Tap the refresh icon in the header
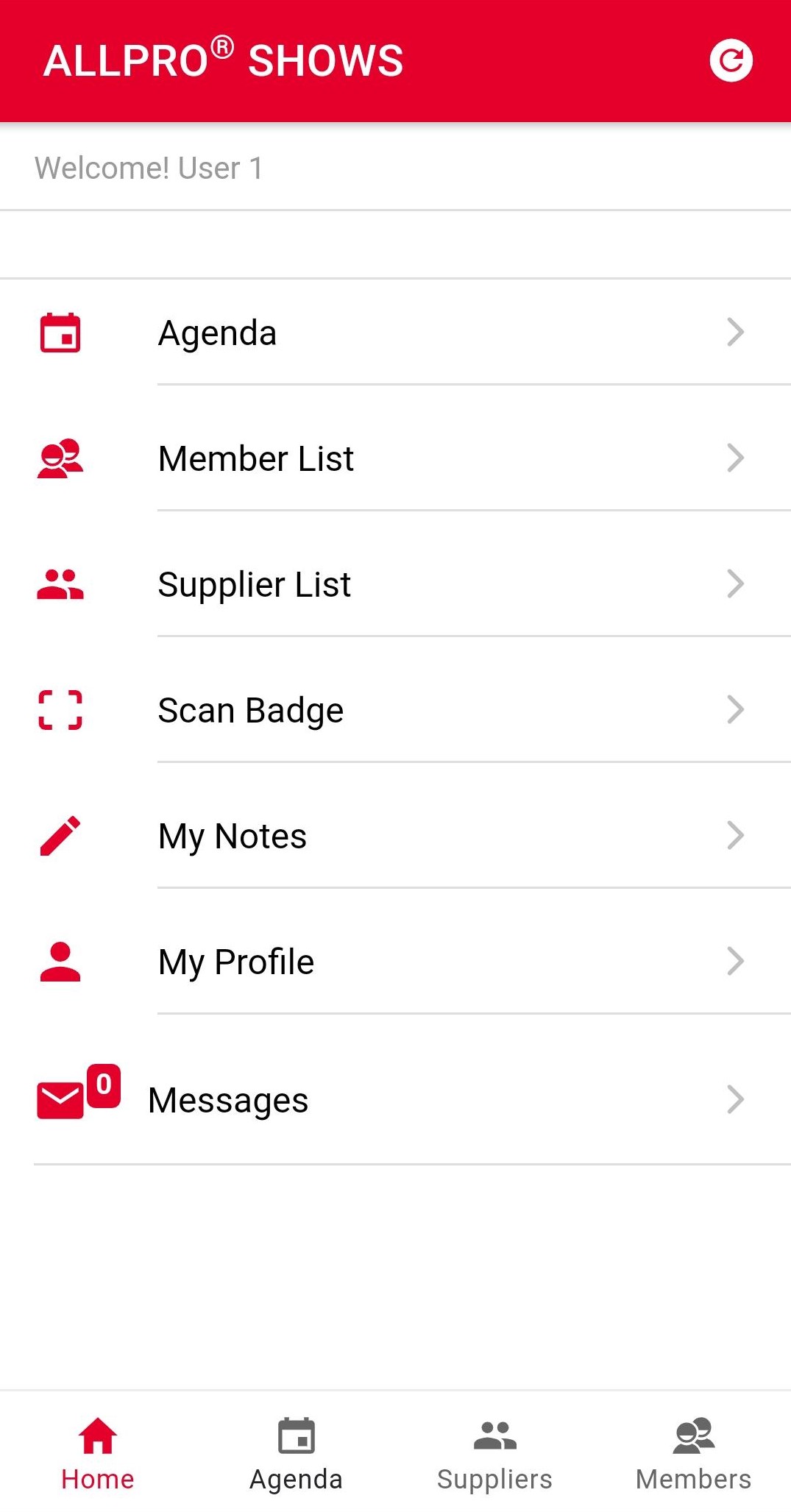The height and width of the screenshot is (1512, 791). (731, 60)
